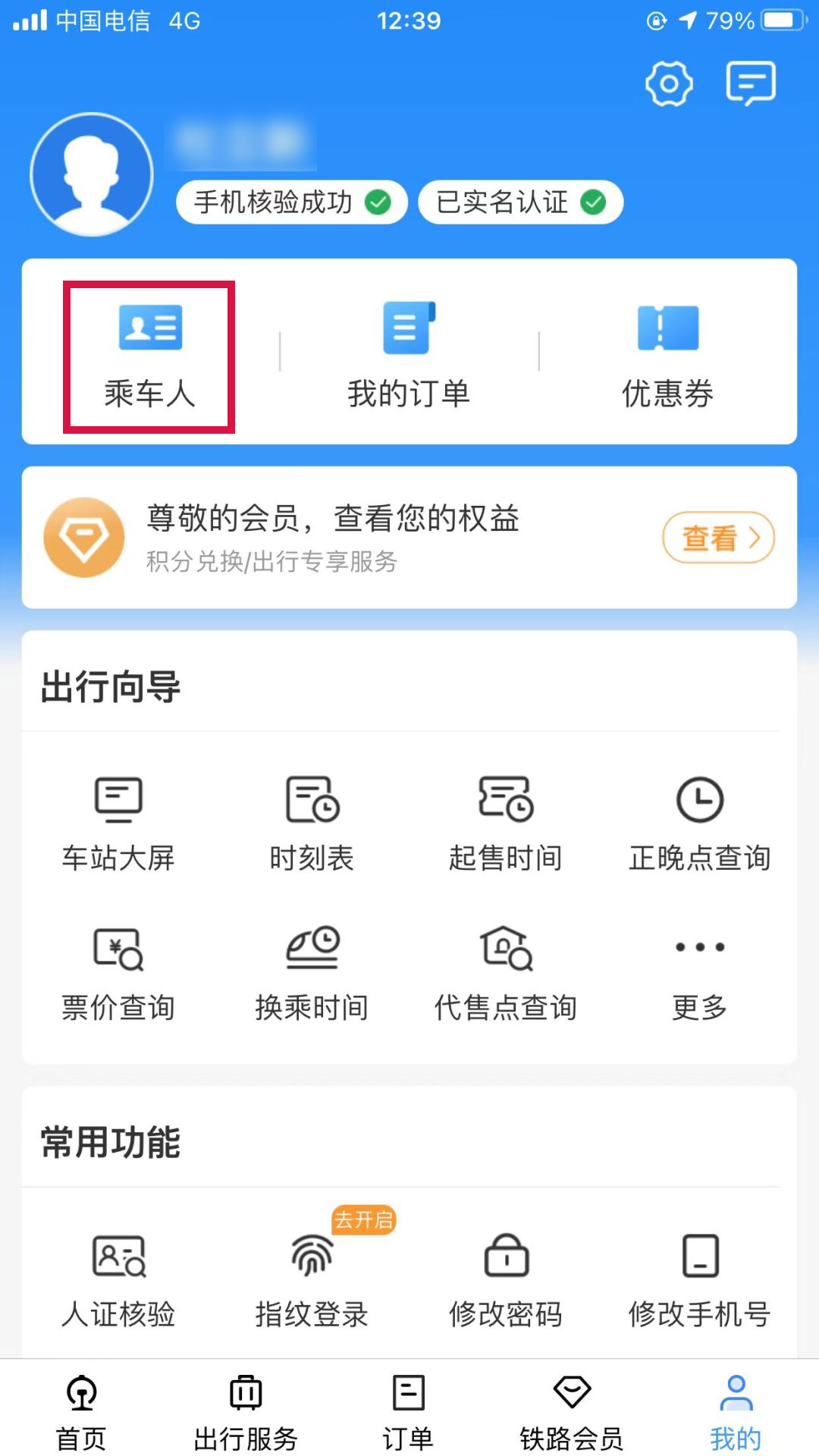Tap 查看 to view member benefits
The width and height of the screenshot is (819, 1456).
tap(717, 538)
